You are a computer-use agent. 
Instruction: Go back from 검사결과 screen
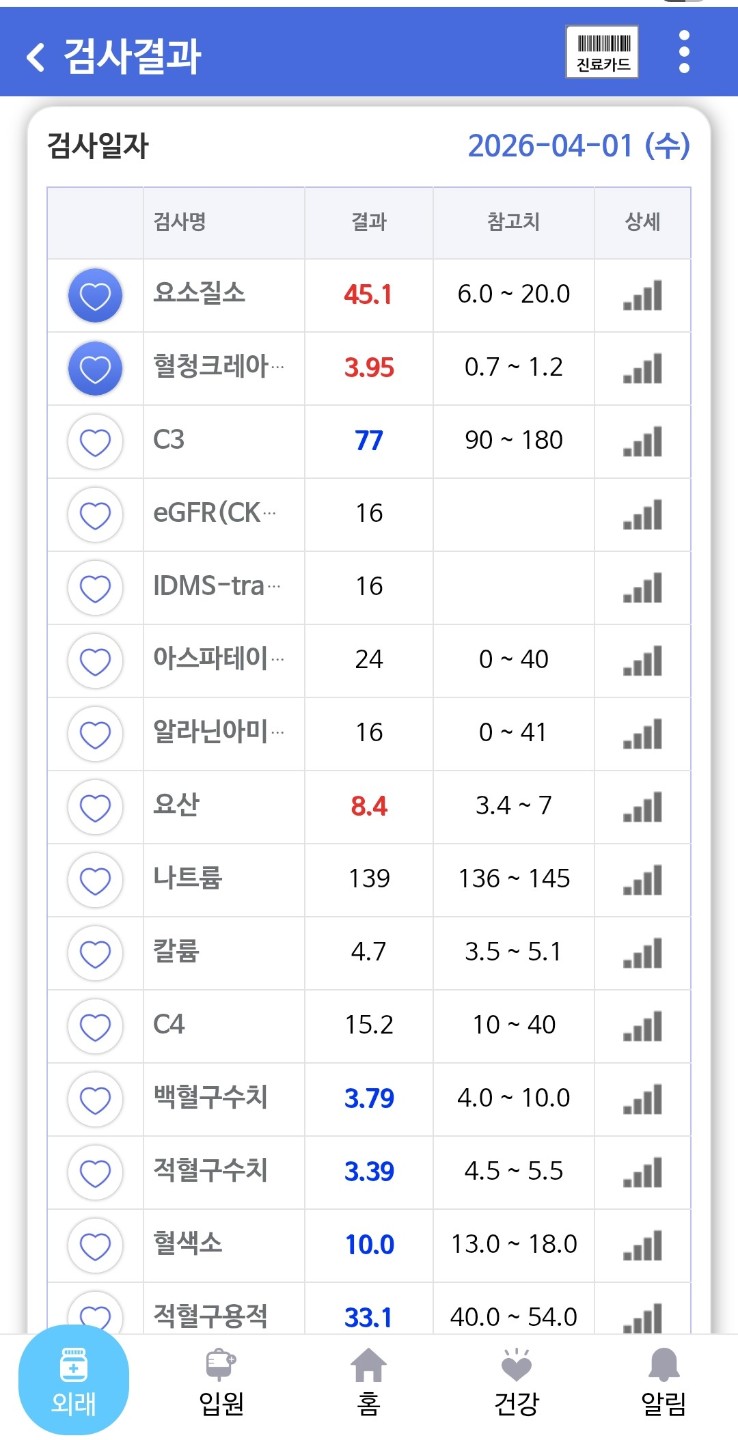36,56
